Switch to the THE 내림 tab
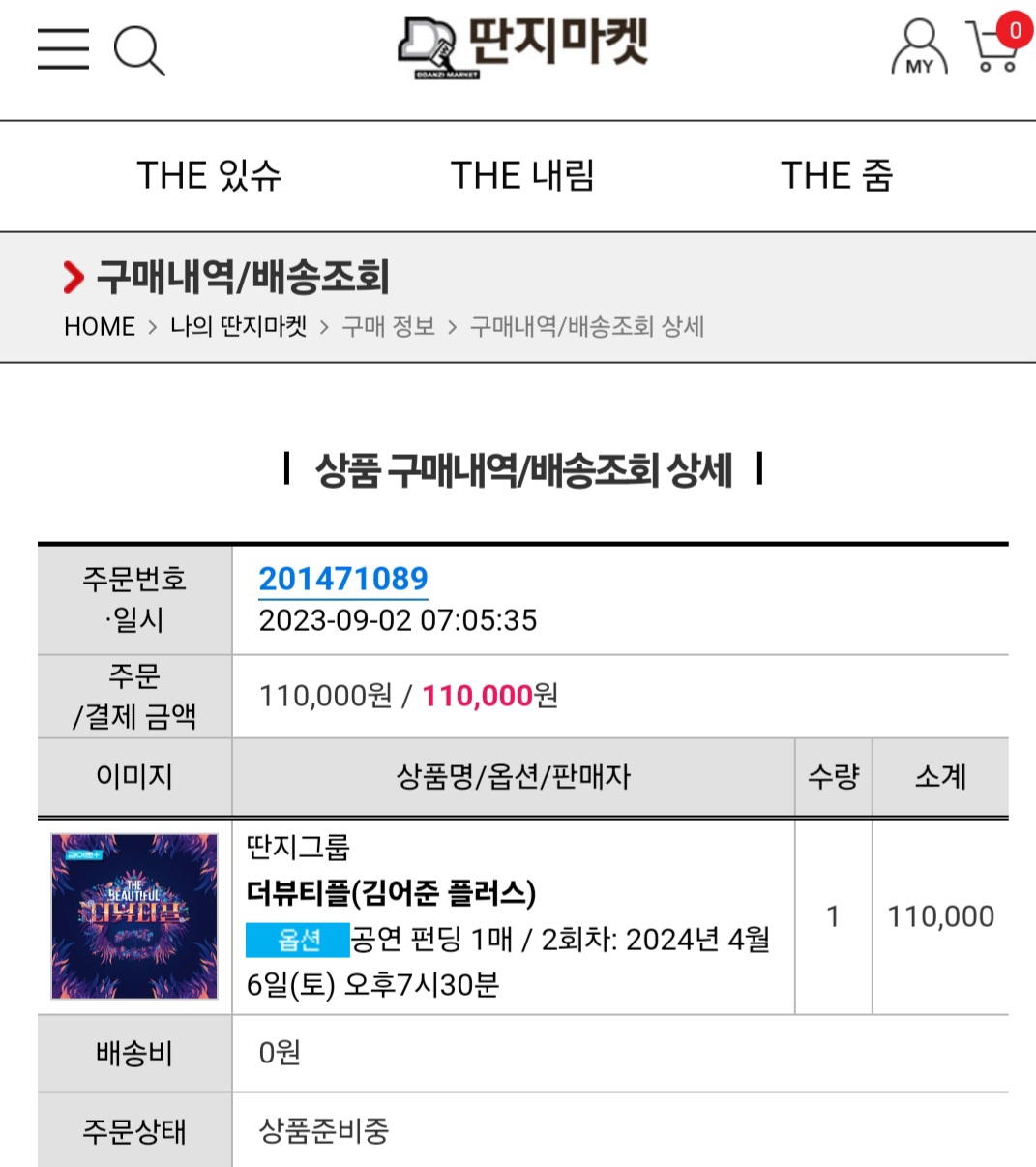 pos(522,175)
